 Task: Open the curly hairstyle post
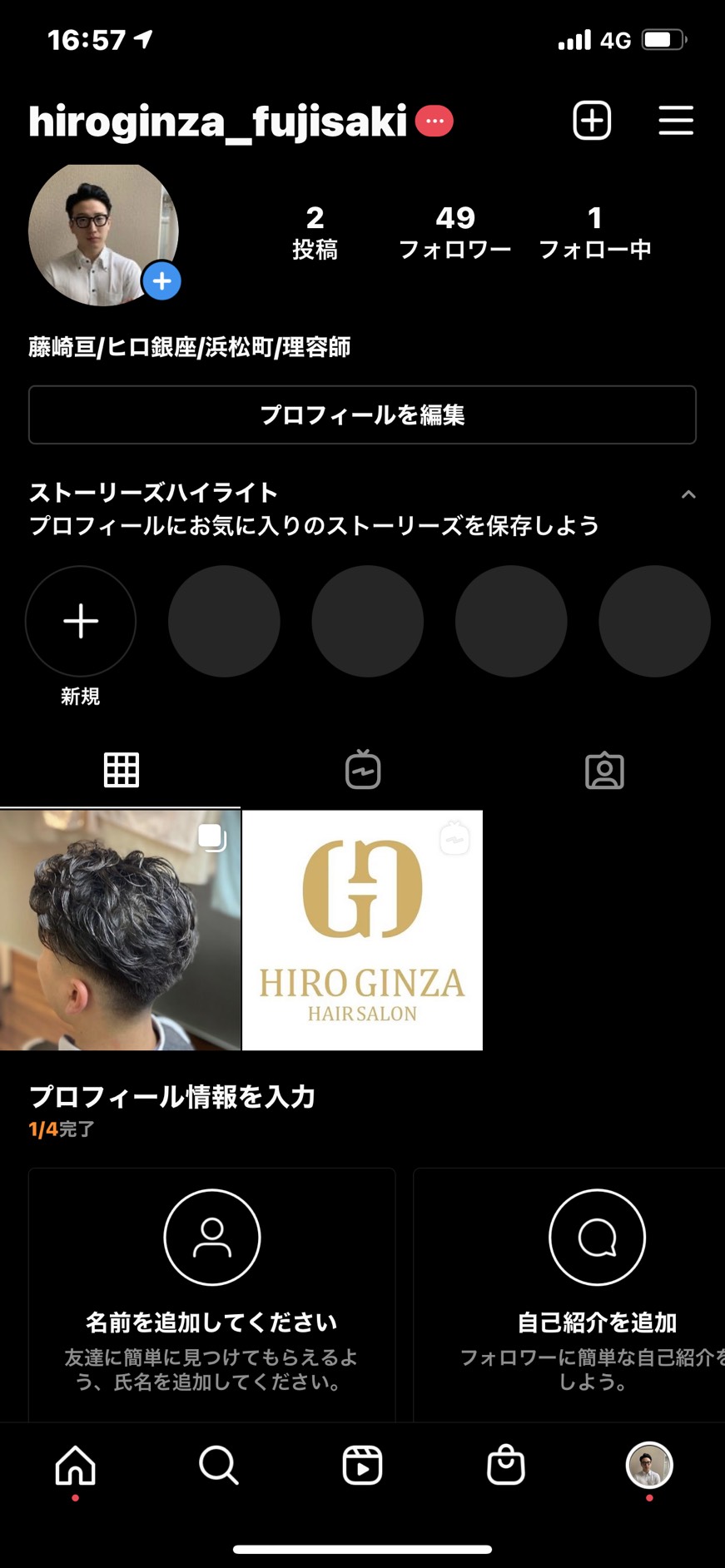coord(120,930)
